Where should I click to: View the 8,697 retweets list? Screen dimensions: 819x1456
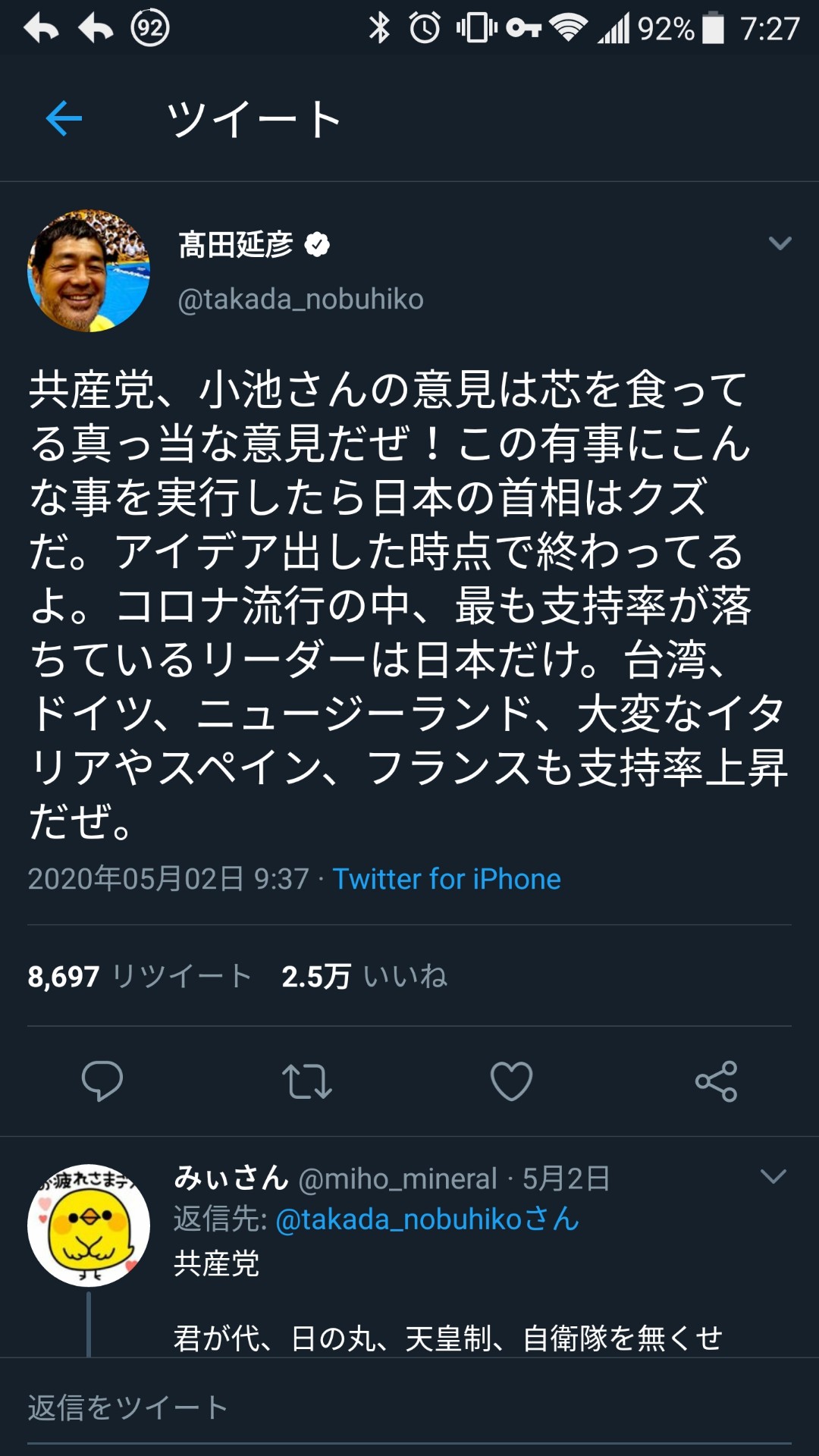pyautogui.click(x=140, y=976)
